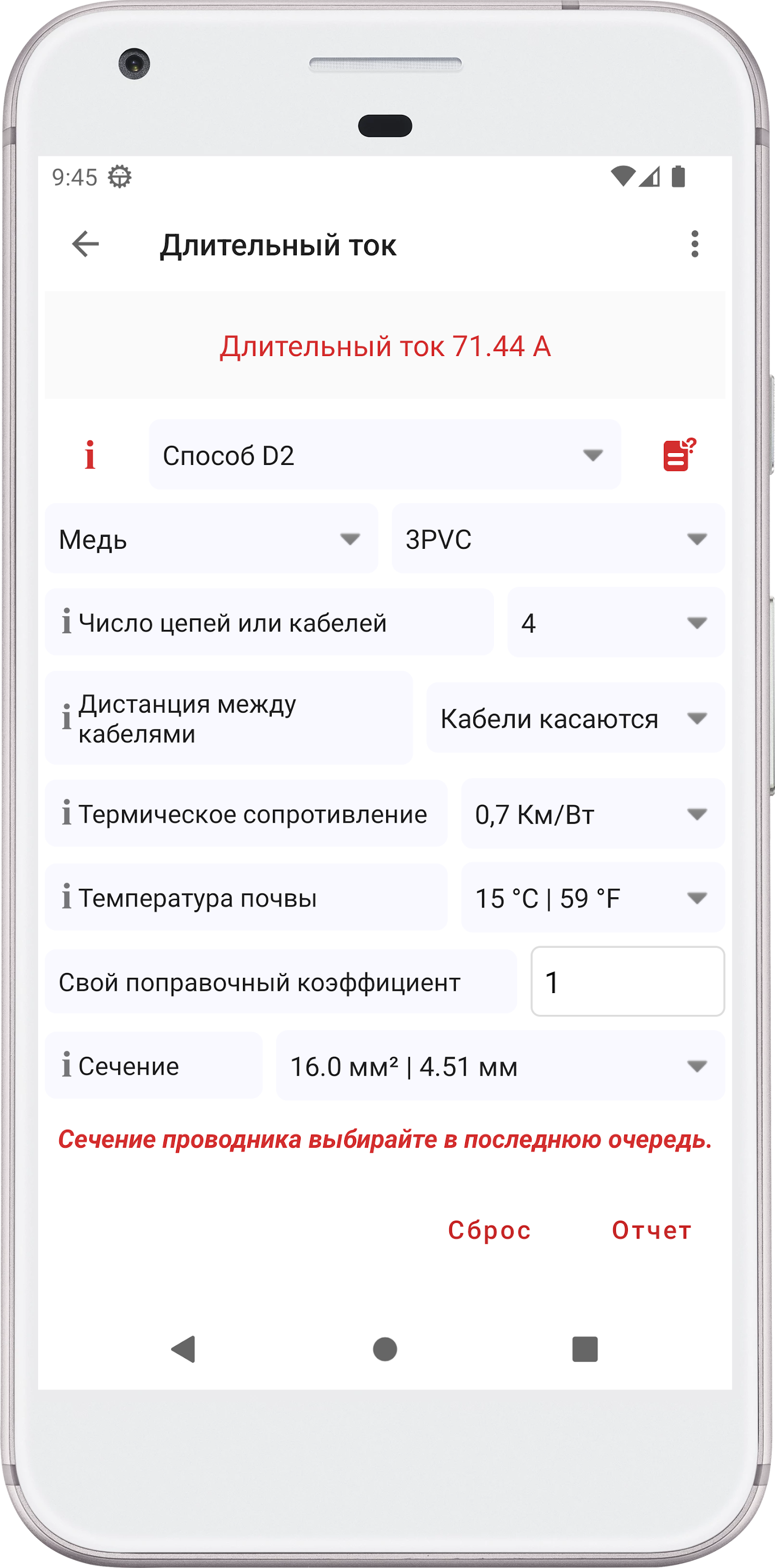Open the red help document icon
The image size is (775, 1568).
coord(680,455)
